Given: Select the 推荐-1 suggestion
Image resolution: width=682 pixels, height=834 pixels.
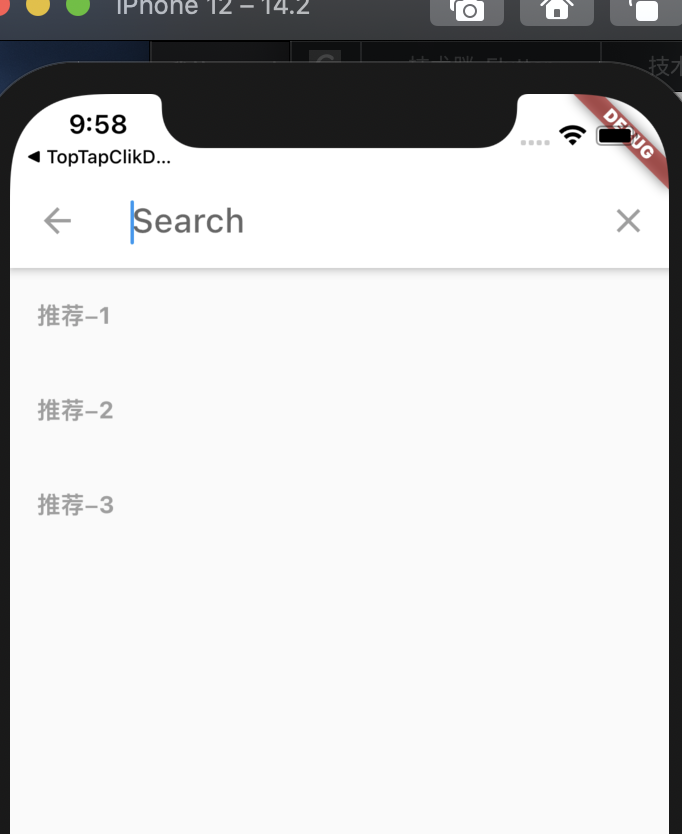Looking at the screenshot, I should tap(74, 317).
